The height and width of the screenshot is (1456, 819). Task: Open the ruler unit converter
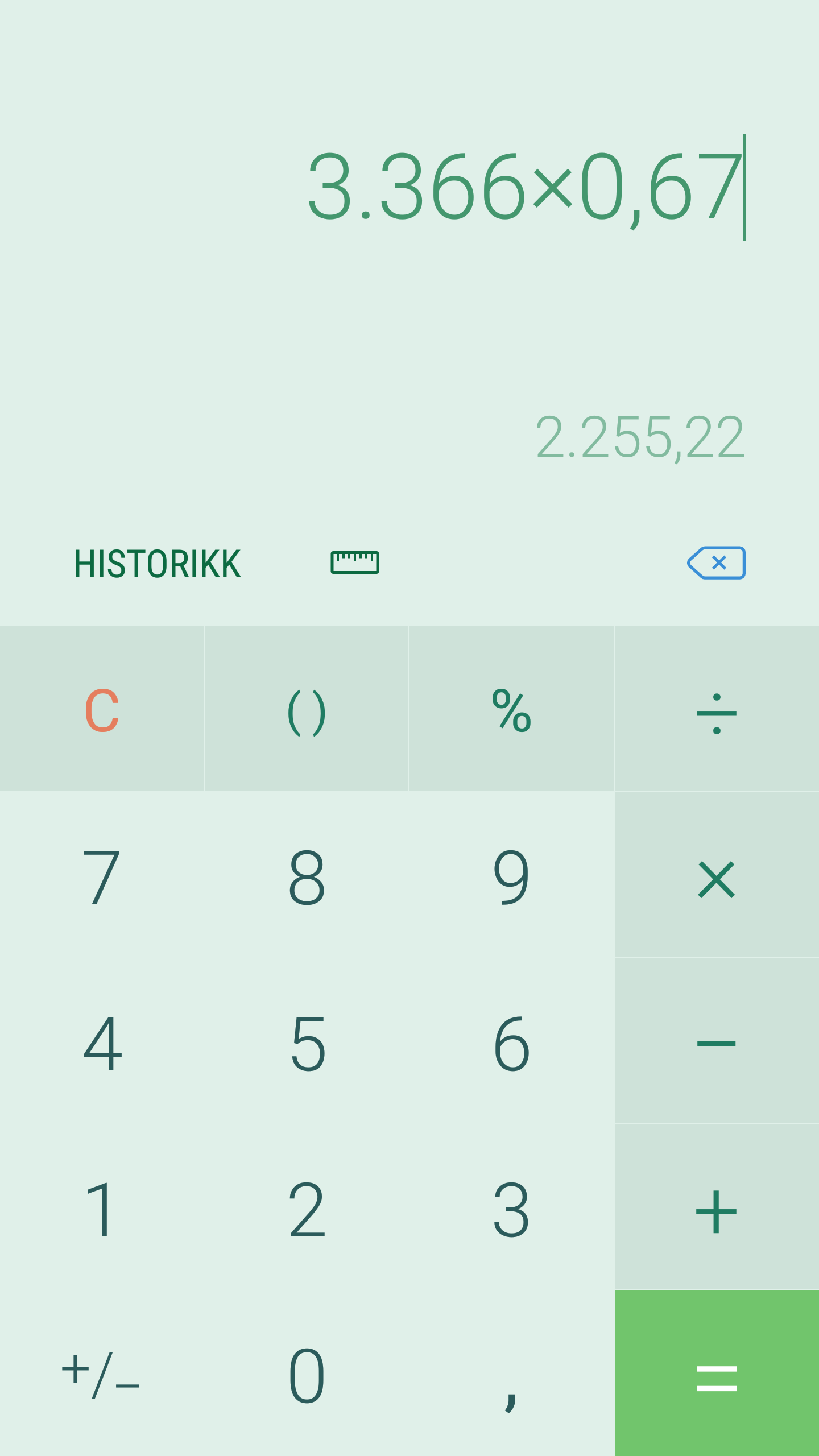[355, 562]
